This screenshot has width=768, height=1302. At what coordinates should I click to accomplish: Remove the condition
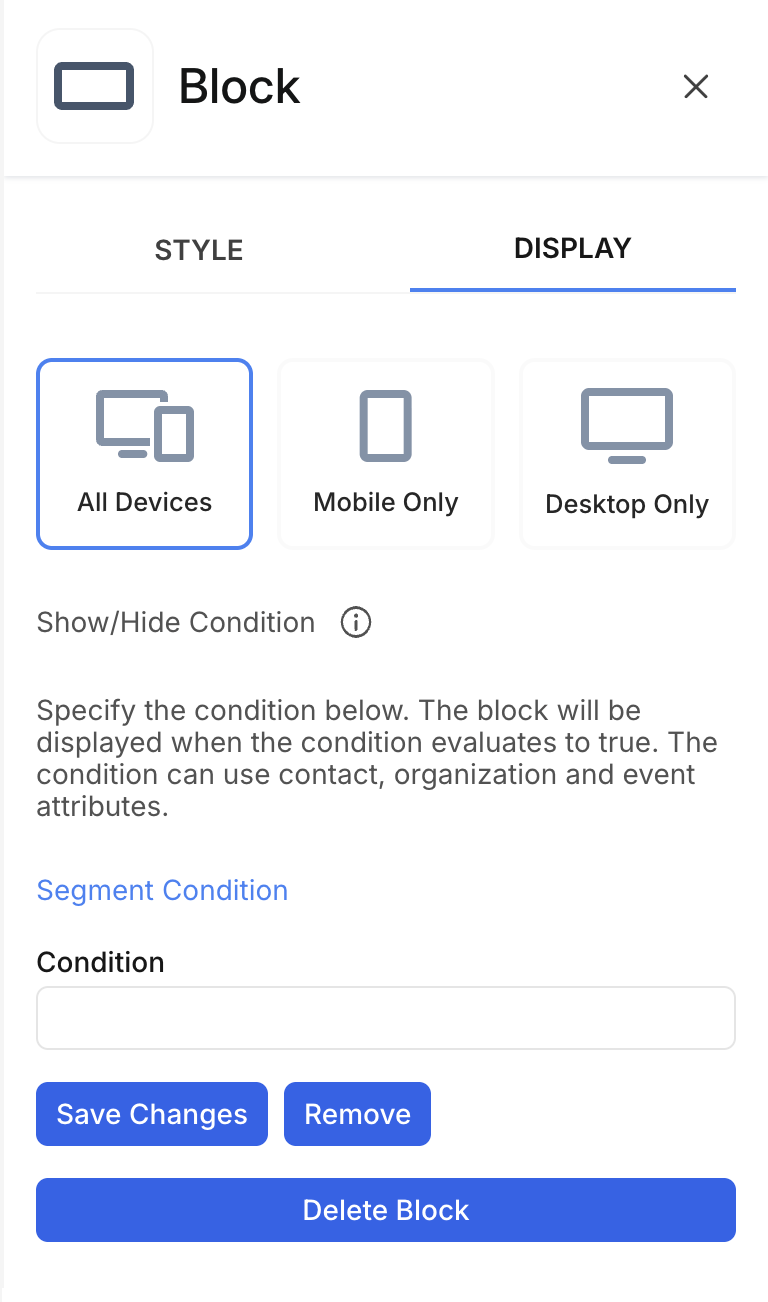(x=357, y=1114)
